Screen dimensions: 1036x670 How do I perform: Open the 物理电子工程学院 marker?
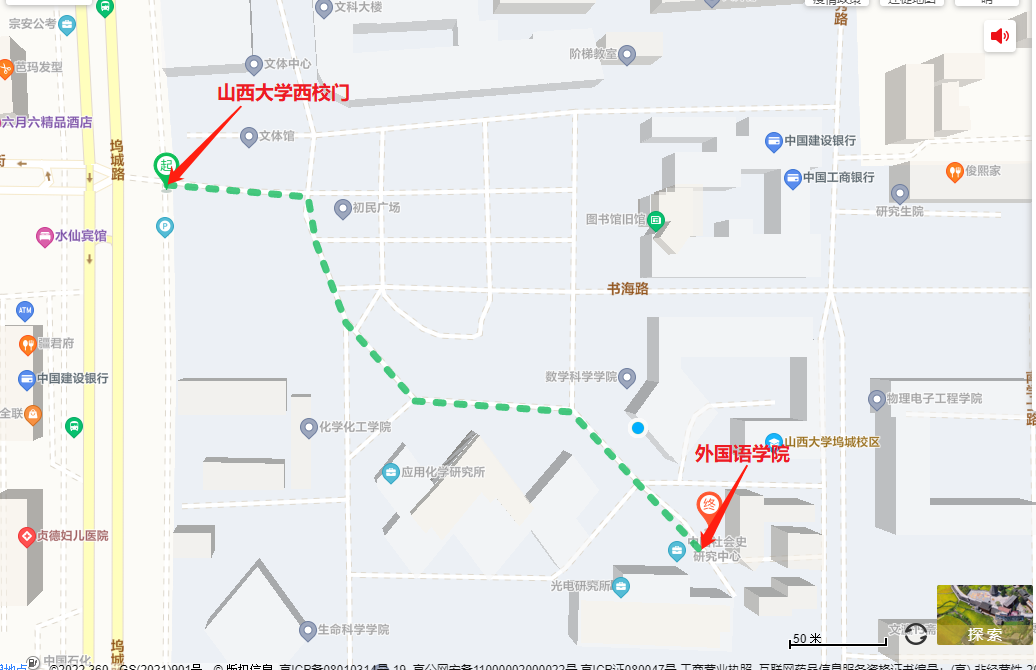[877, 399]
